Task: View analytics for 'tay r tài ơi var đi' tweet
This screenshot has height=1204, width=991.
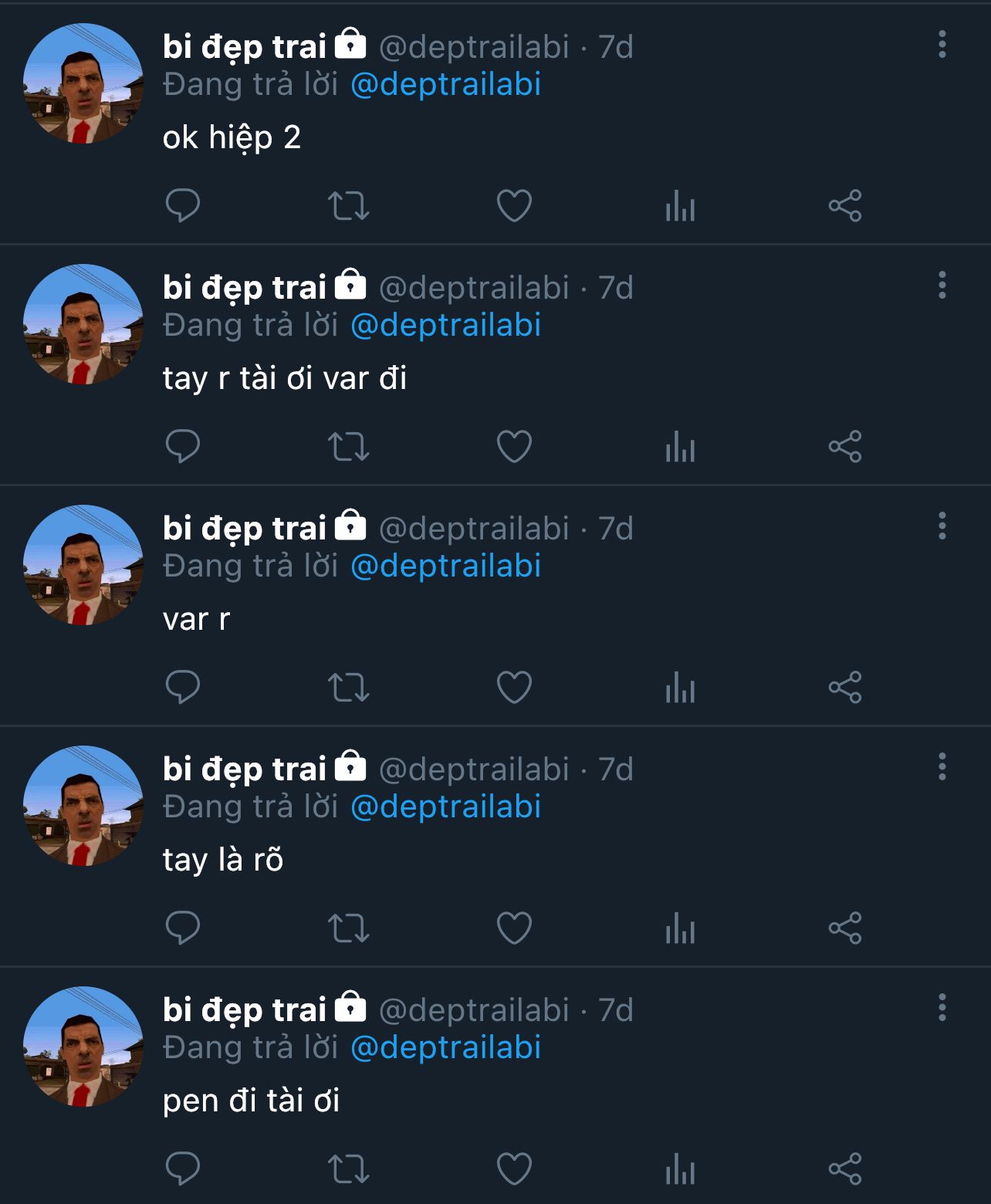Action: click(680, 447)
